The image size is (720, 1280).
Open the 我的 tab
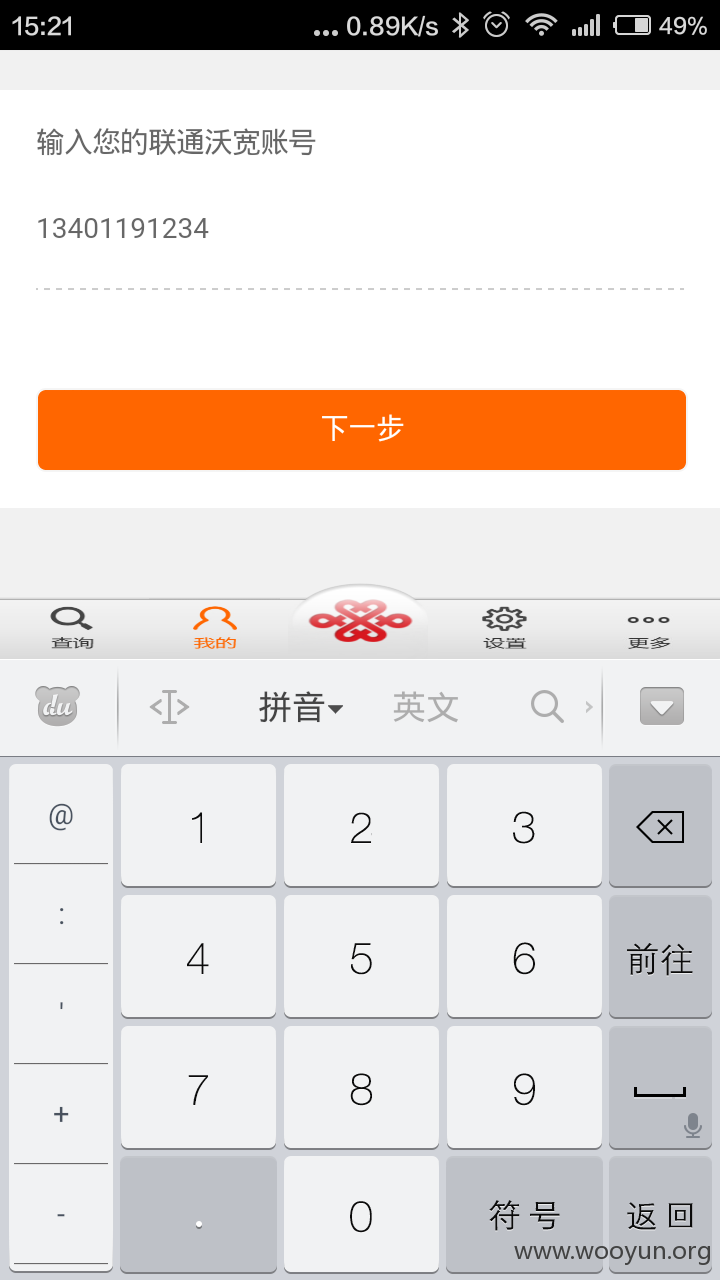215,628
